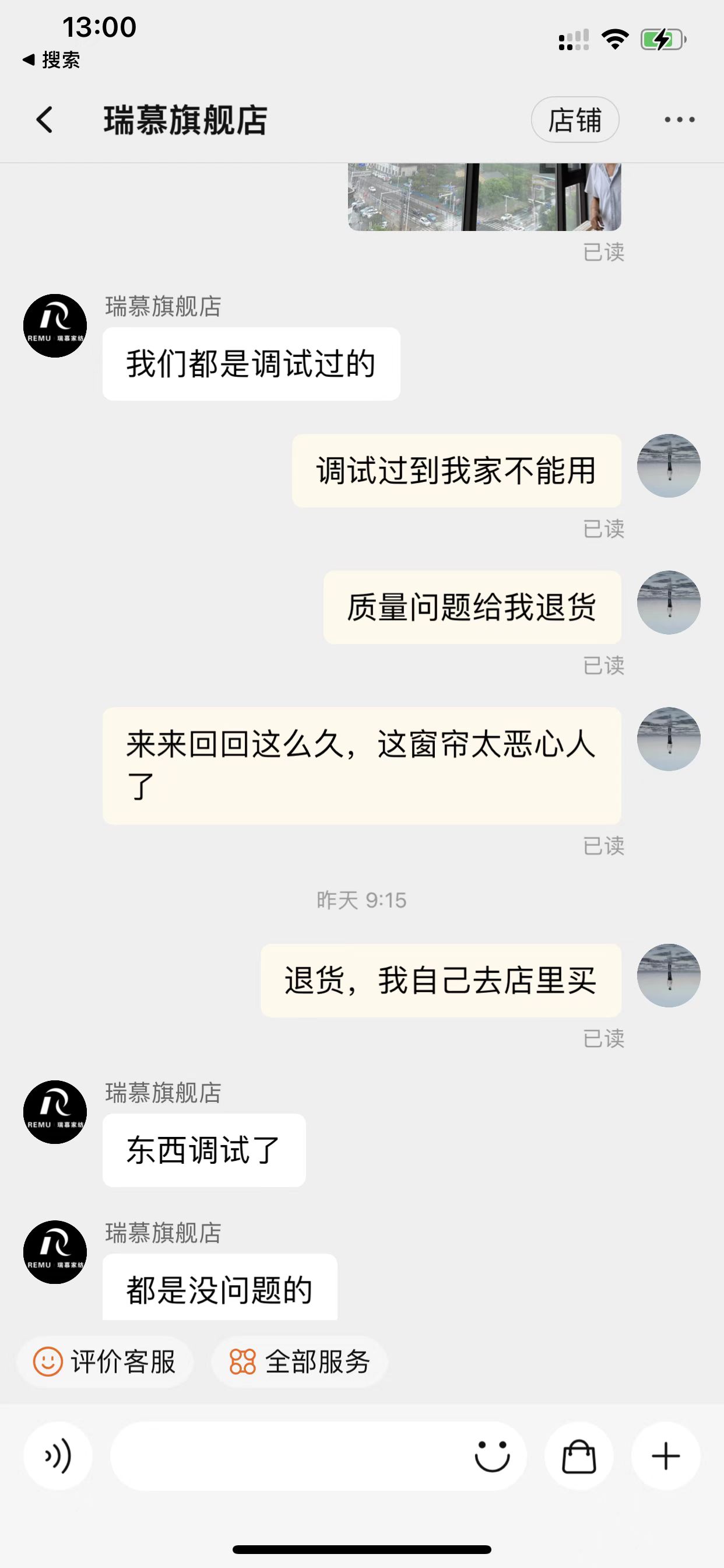The image size is (724, 1568).
Task: Open the shopping bag icon
Action: 579,1457
